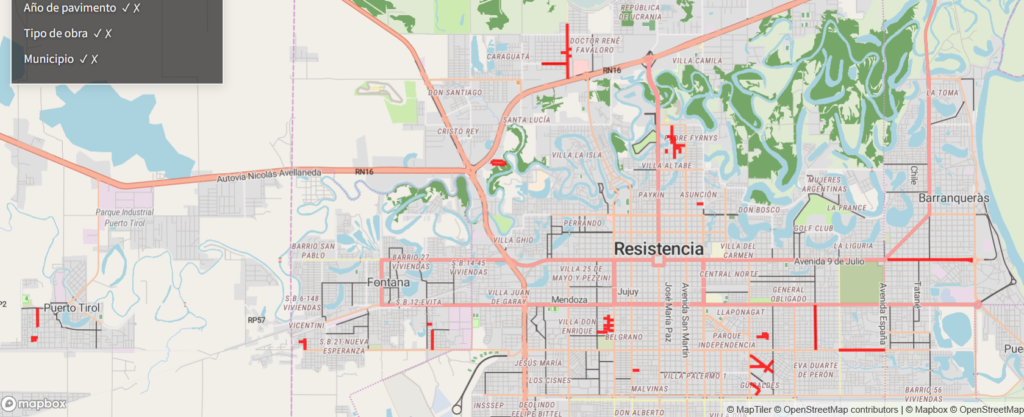This screenshot has height=417, width=1024.
Task: Expand the Año de pavimento filter
Action: pyautogui.click(x=69, y=8)
